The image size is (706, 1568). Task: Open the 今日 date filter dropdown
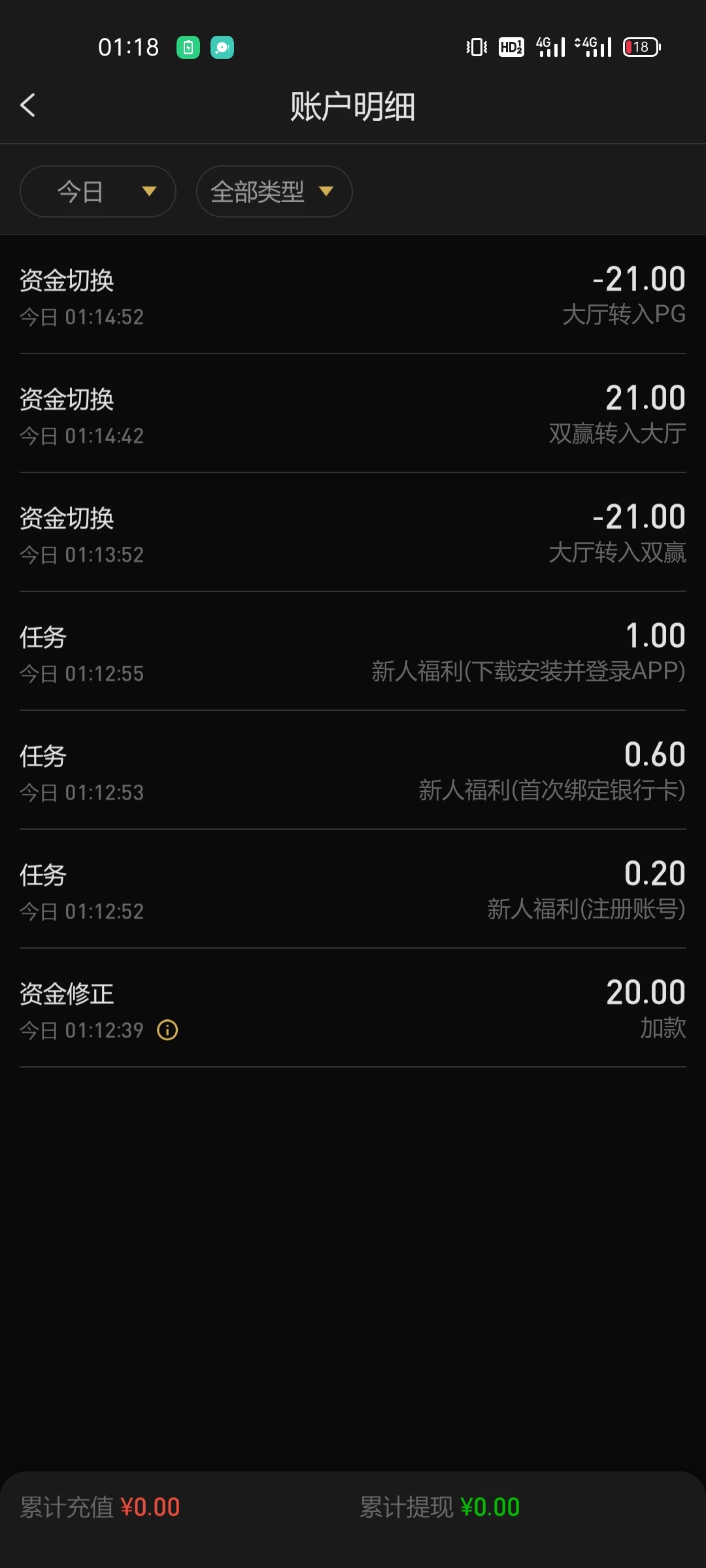98,191
